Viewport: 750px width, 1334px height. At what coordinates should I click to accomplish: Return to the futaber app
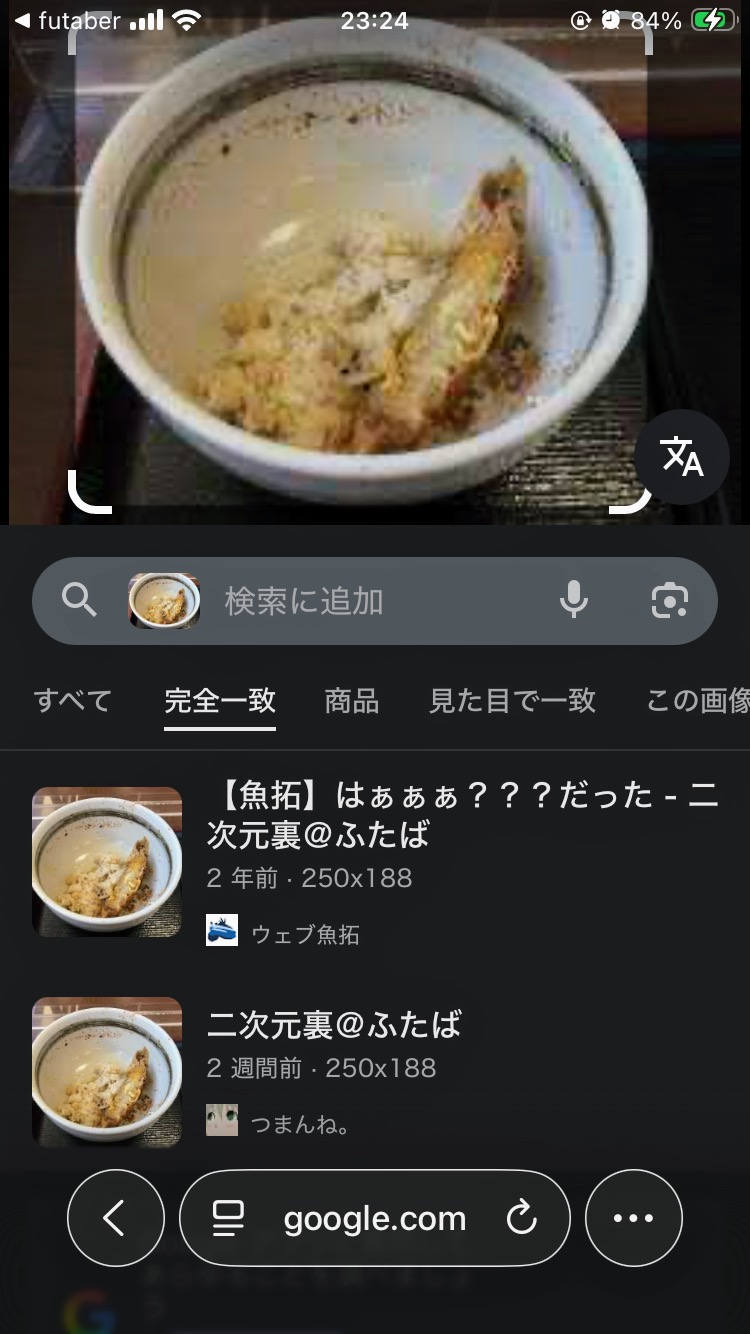click(68, 20)
